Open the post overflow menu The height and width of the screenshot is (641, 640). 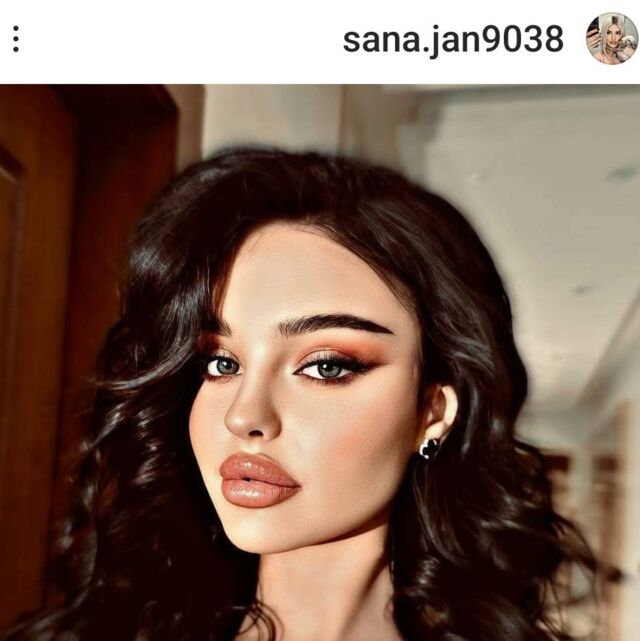click(15, 39)
